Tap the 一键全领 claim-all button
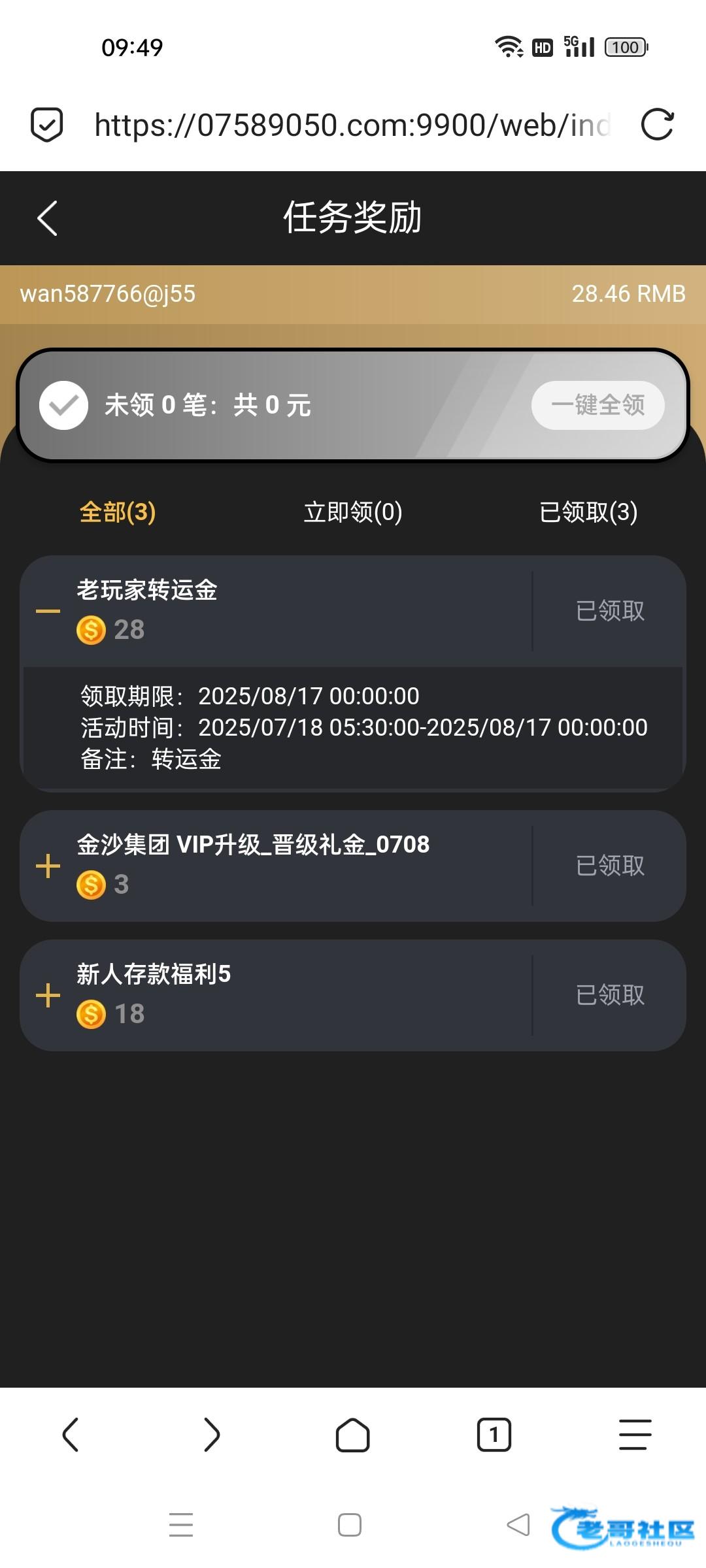Image resolution: width=706 pixels, height=1568 pixels. 597,405
